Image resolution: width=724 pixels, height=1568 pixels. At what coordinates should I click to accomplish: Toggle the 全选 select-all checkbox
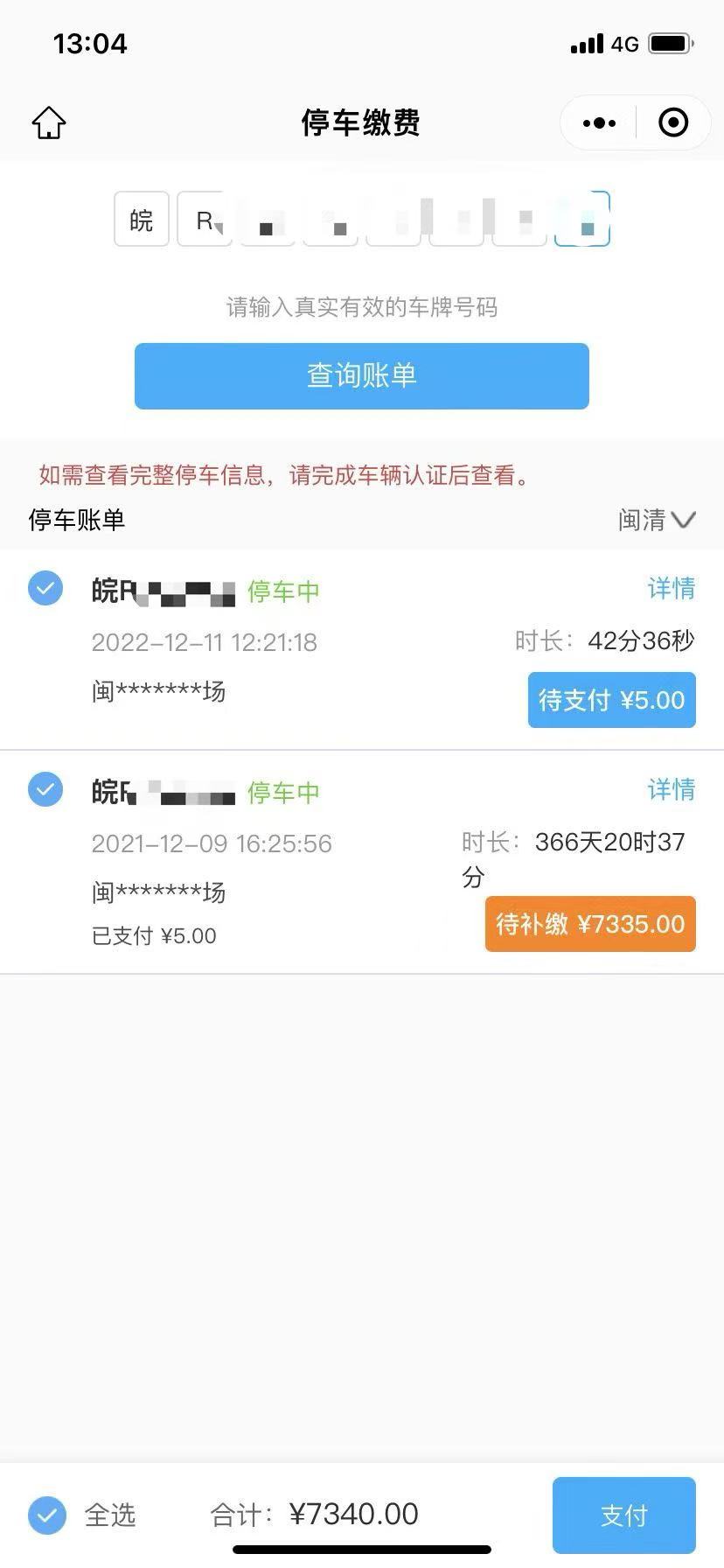47,1515
